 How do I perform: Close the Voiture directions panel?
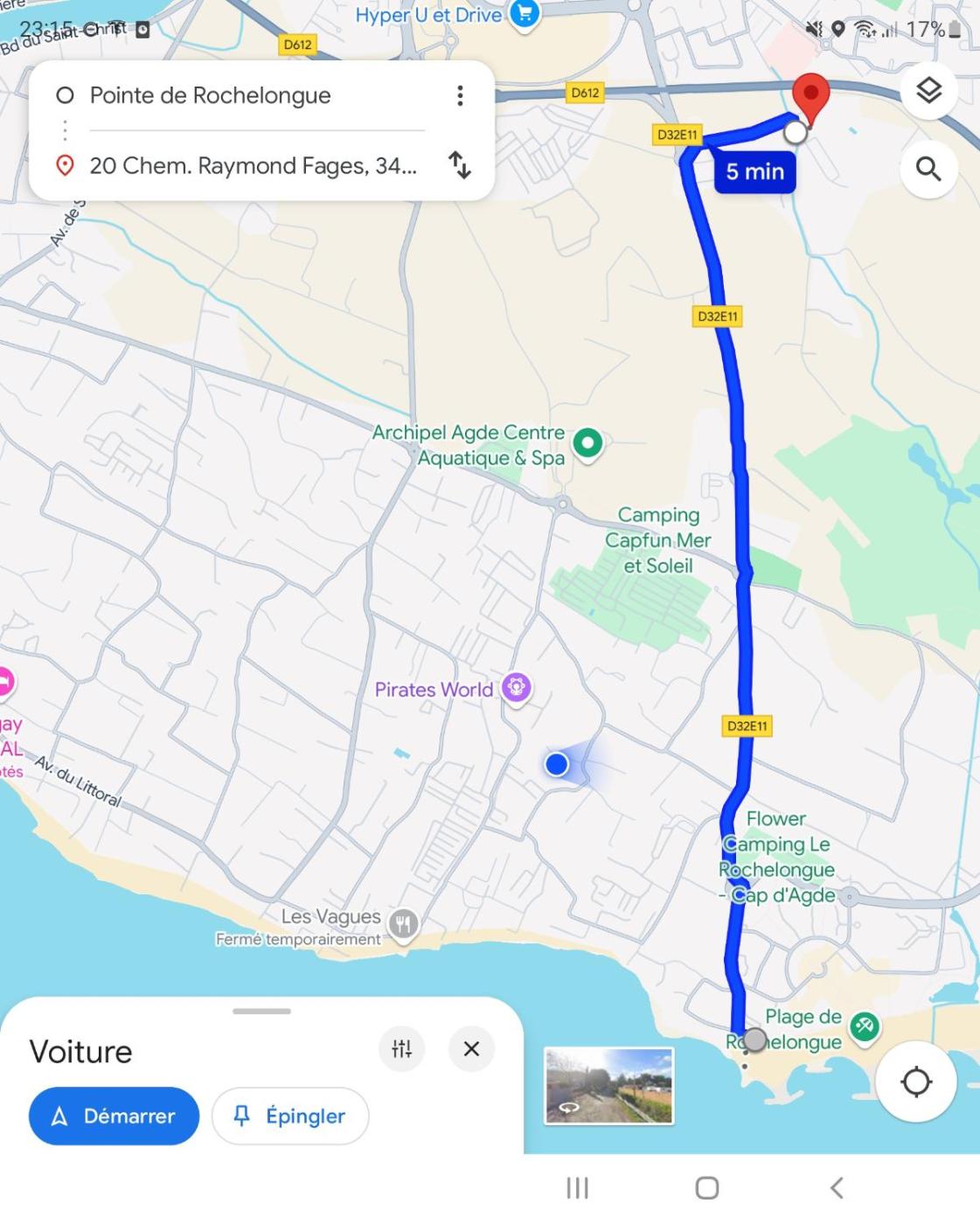(471, 1048)
